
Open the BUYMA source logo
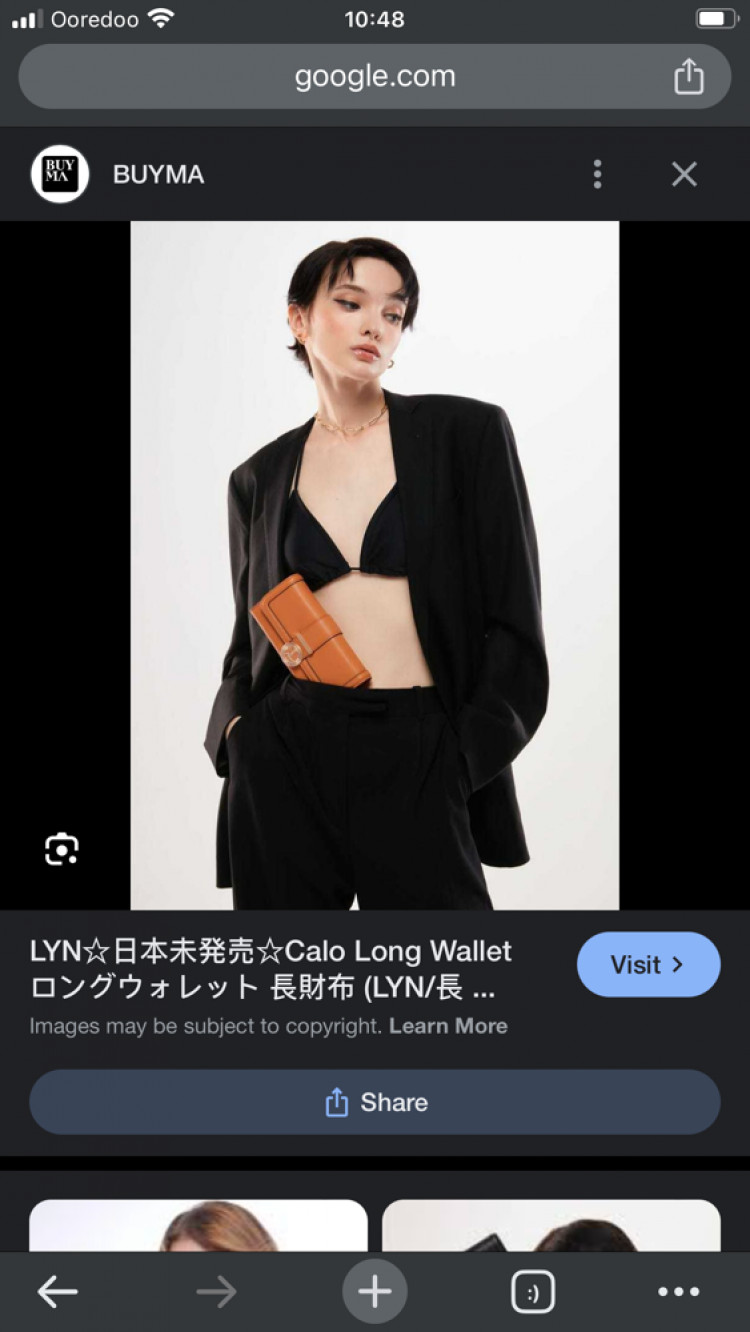[60, 174]
